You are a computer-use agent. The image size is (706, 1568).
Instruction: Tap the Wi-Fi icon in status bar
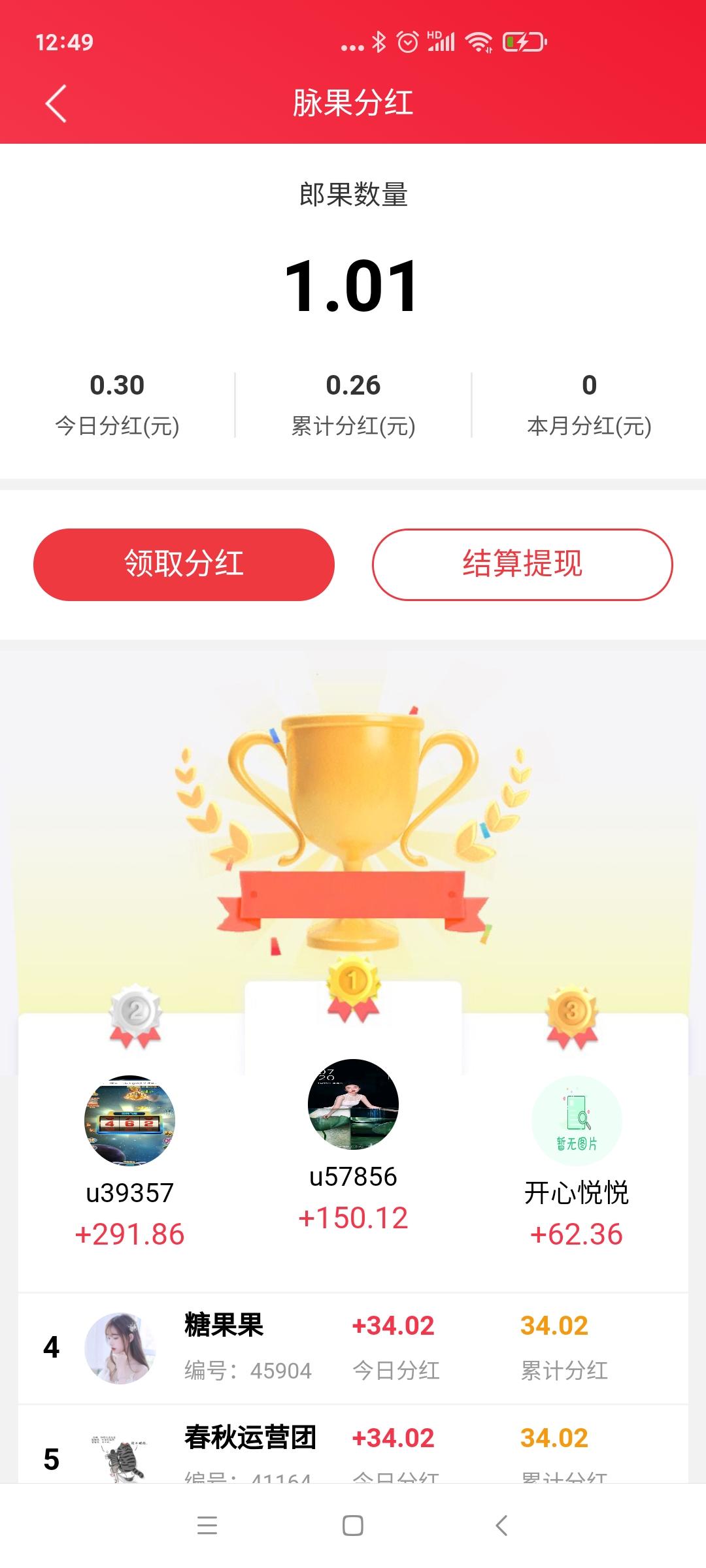tap(478, 42)
